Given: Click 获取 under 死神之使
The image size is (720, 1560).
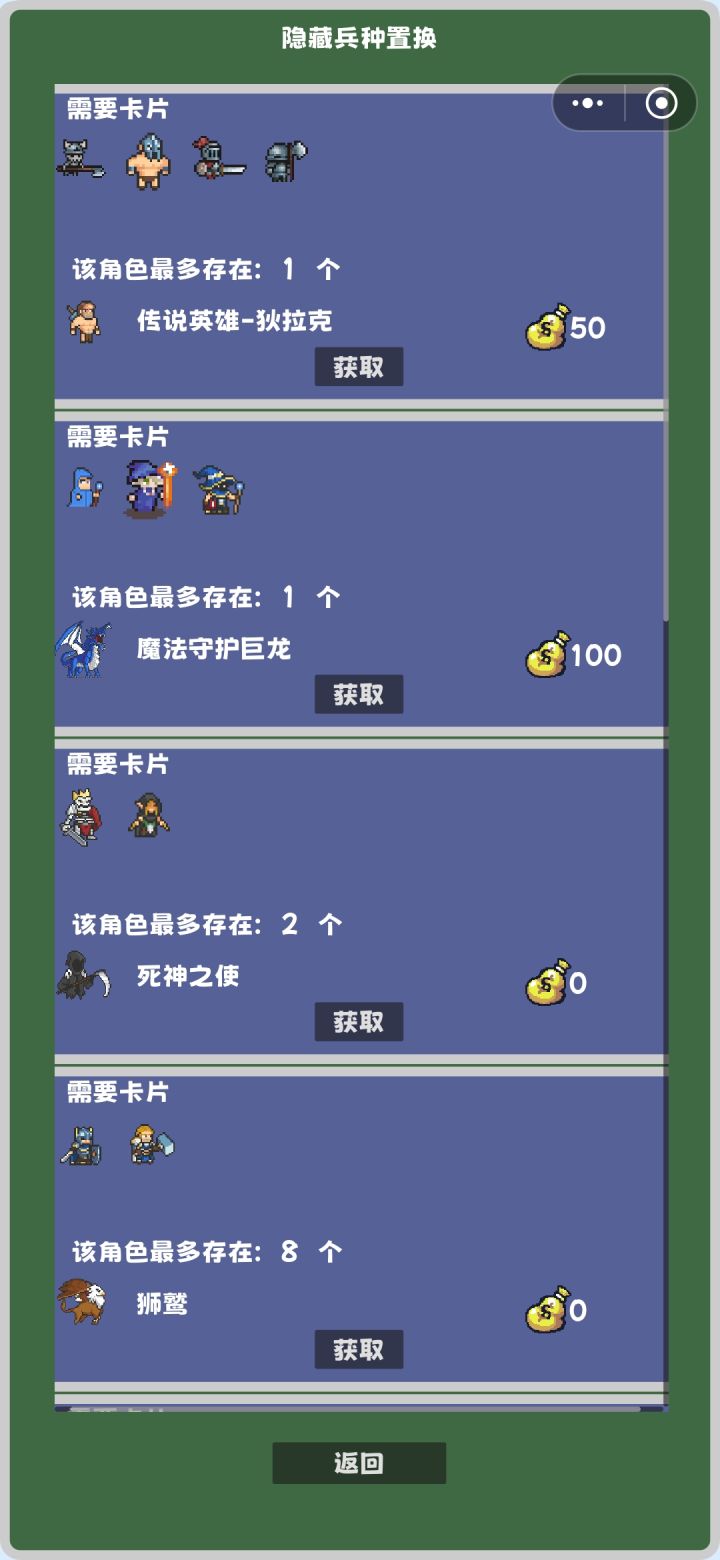Looking at the screenshot, I should [359, 1021].
